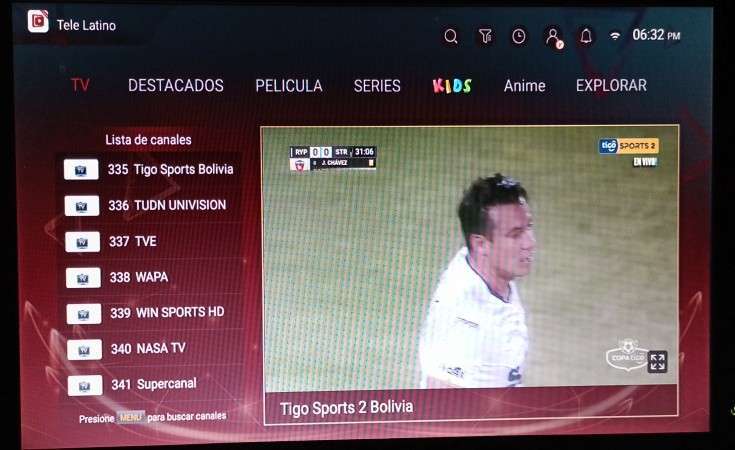This screenshot has height=450, width=735.
Task: Select channel 336 TUDN UNIVISION
Action: click(x=150, y=205)
